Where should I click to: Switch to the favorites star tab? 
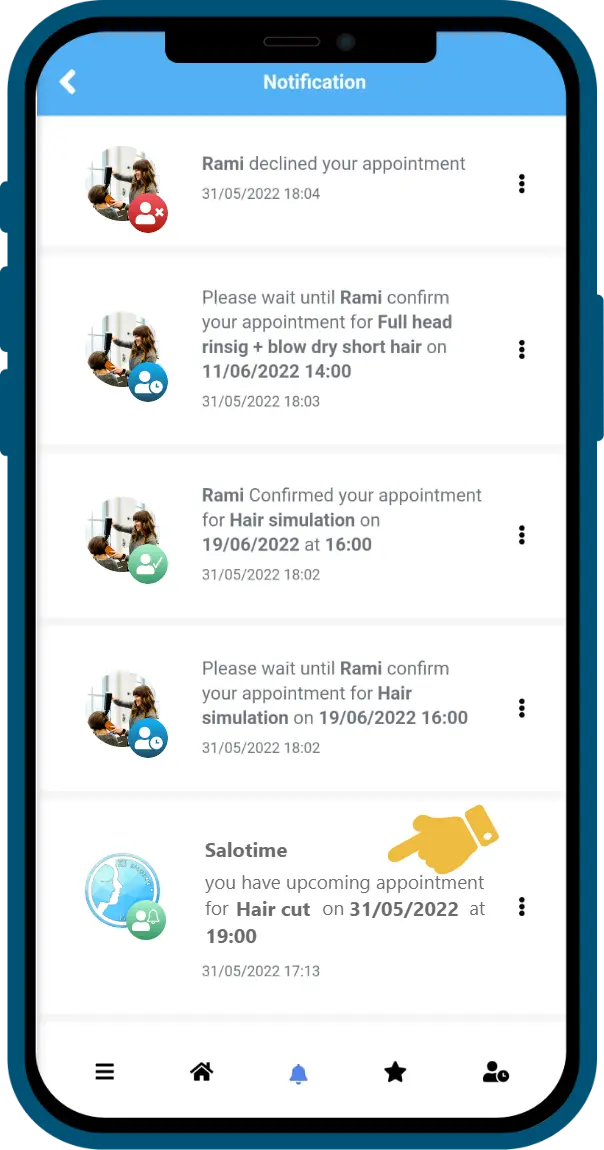(395, 1072)
